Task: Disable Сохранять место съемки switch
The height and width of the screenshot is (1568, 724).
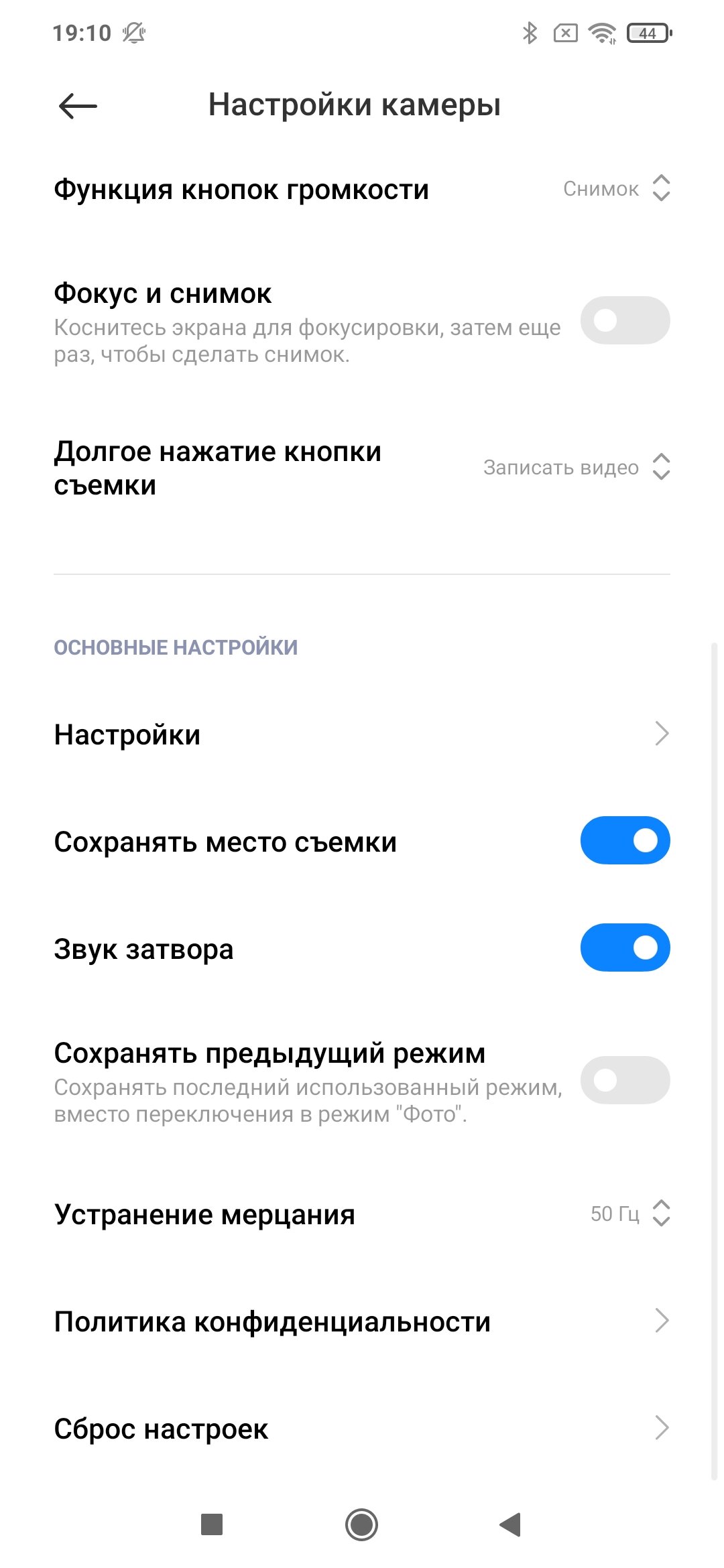Action: [625, 840]
